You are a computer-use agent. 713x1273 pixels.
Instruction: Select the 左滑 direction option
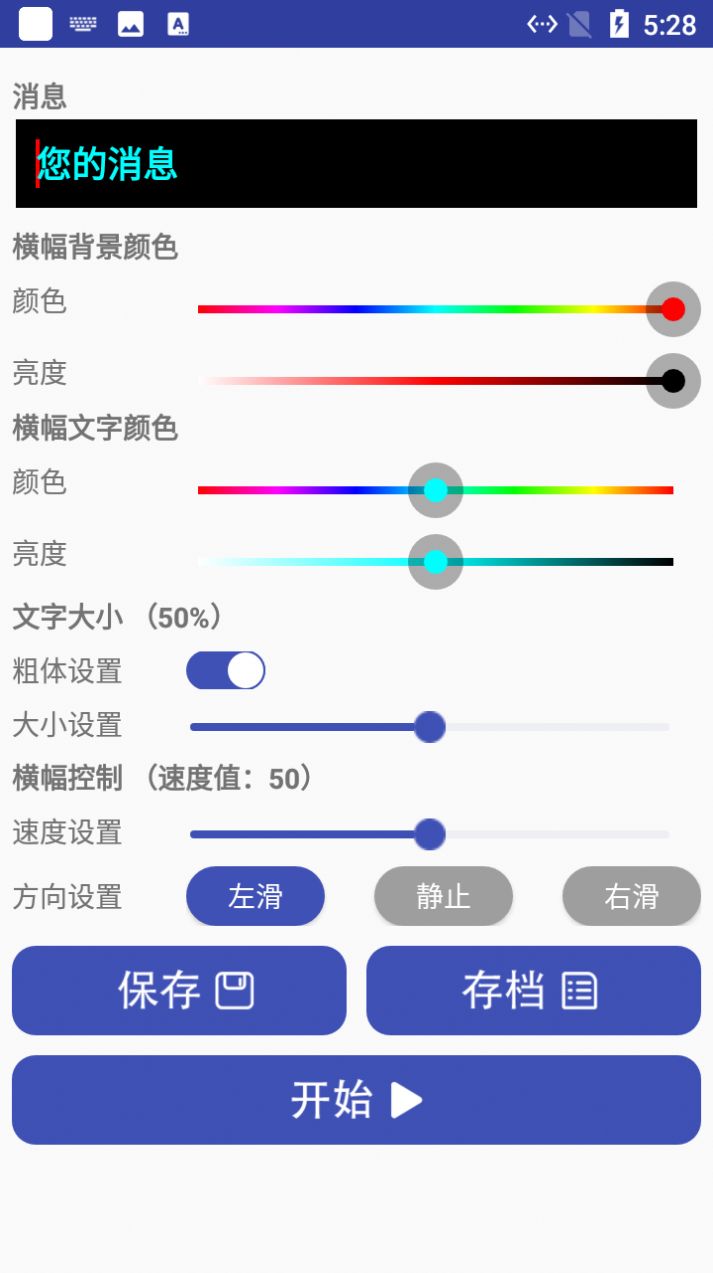[x=255, y=896]
